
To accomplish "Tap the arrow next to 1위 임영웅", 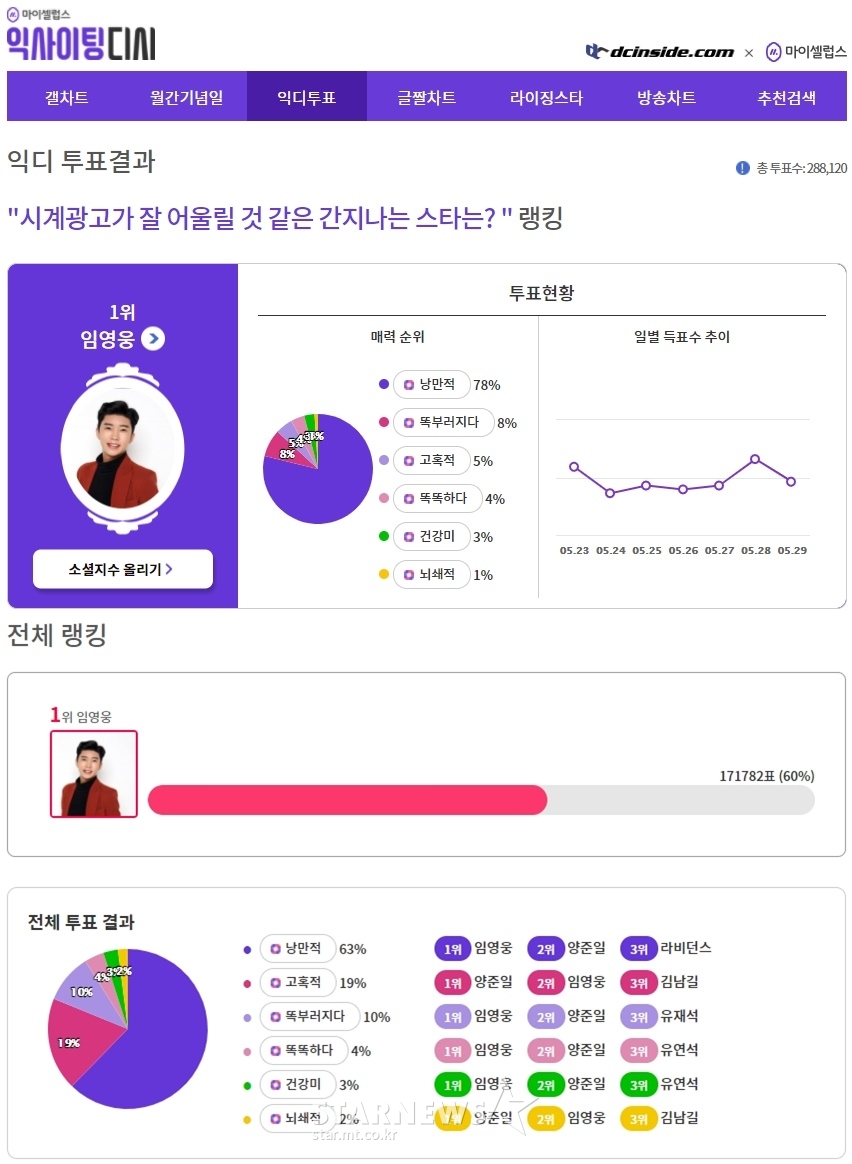I will click(153, 339).
